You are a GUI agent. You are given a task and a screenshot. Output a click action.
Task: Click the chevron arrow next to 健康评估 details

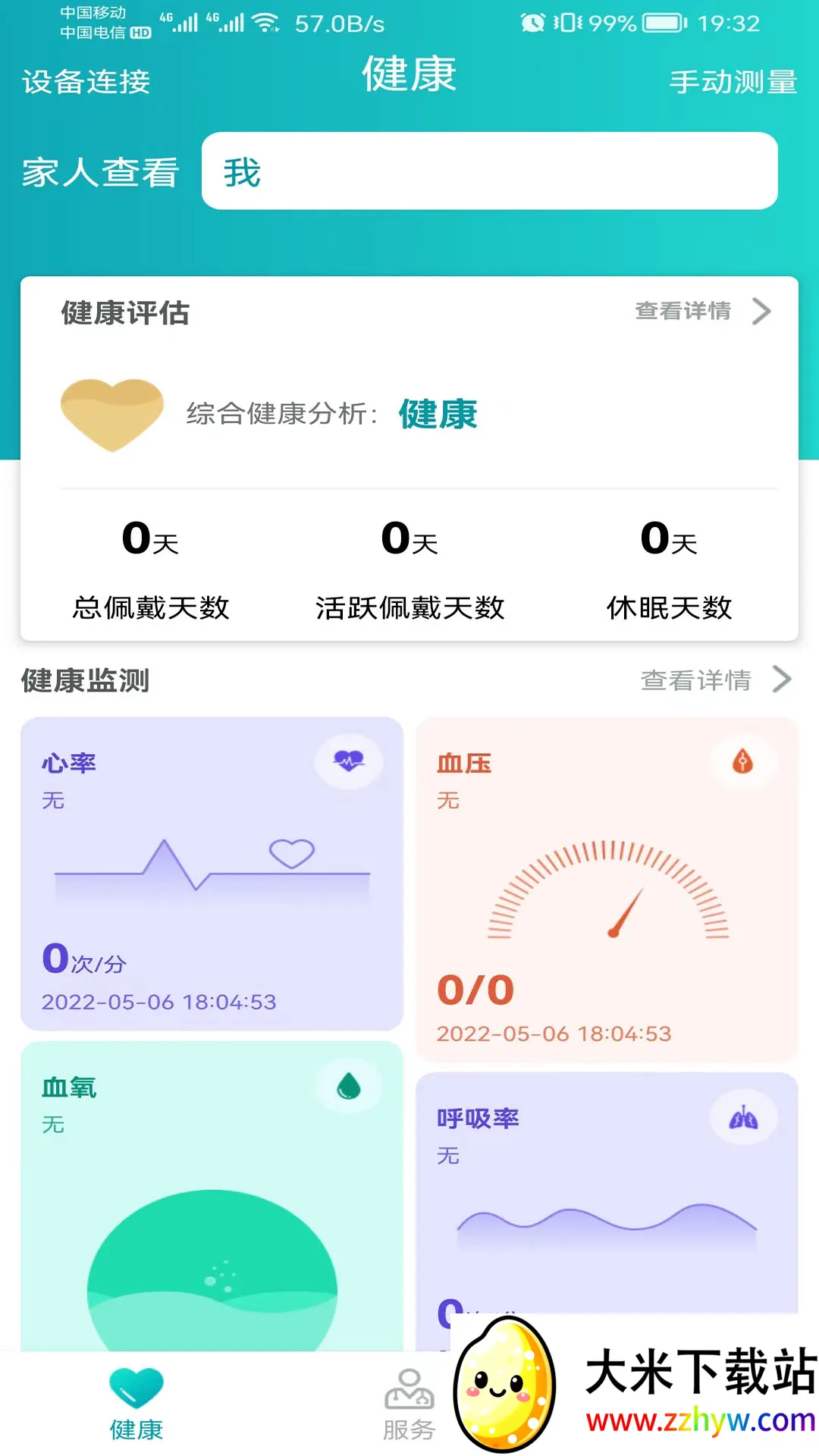point(761,312)
